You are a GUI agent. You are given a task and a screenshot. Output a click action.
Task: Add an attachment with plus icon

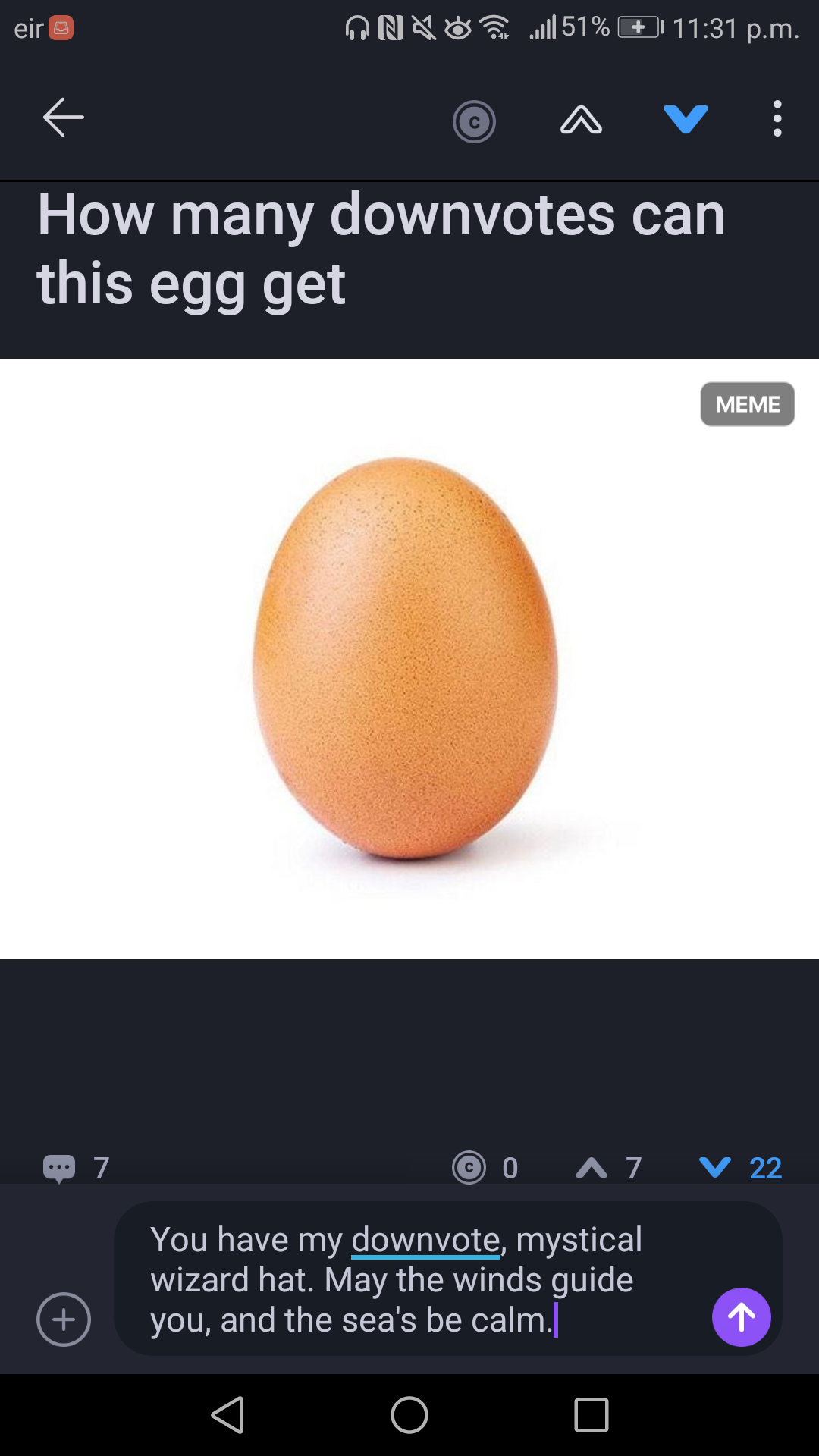[x=64, y=1319]
